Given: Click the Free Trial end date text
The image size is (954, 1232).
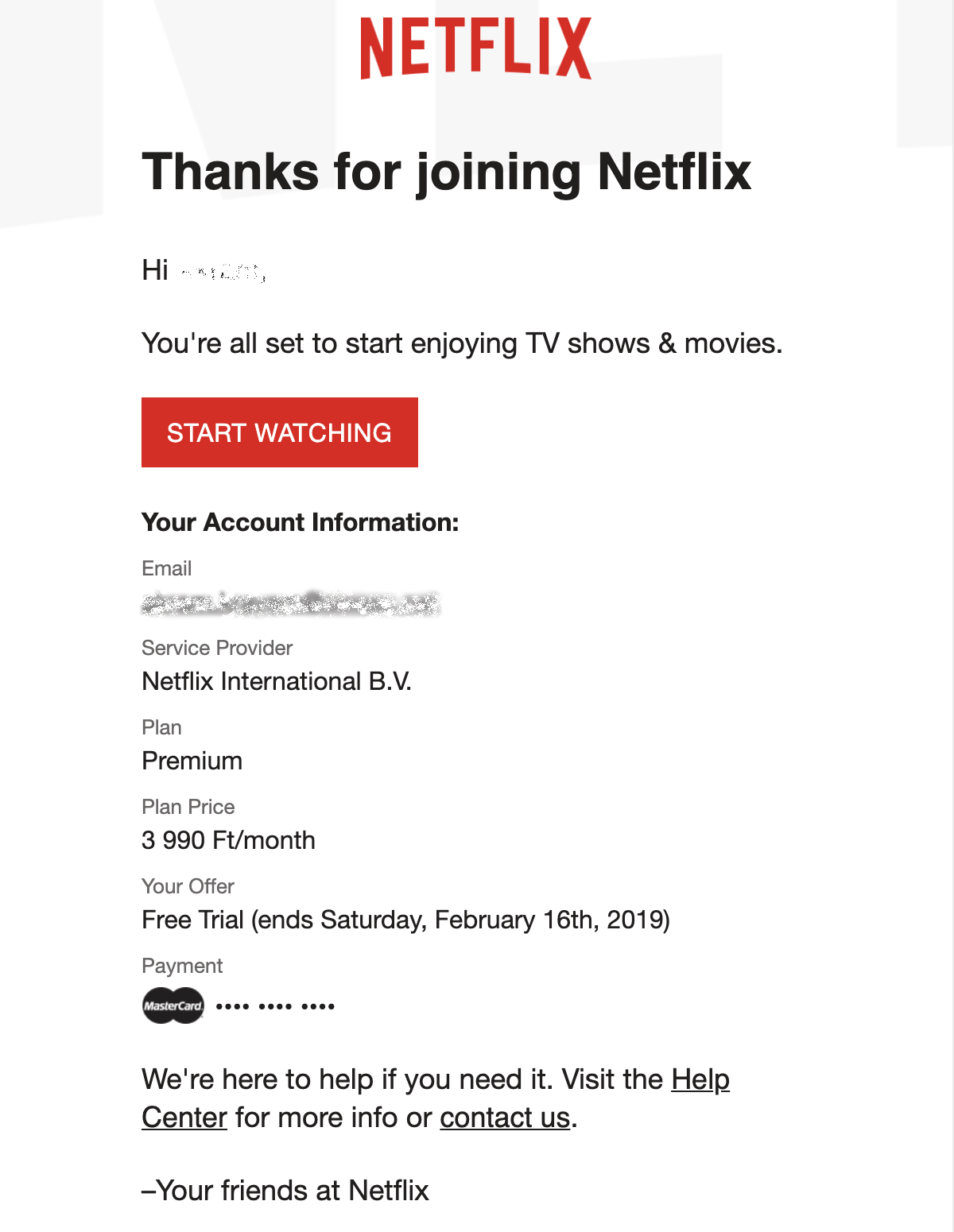Looking at the screenshot, I should (x=406, y=920).
